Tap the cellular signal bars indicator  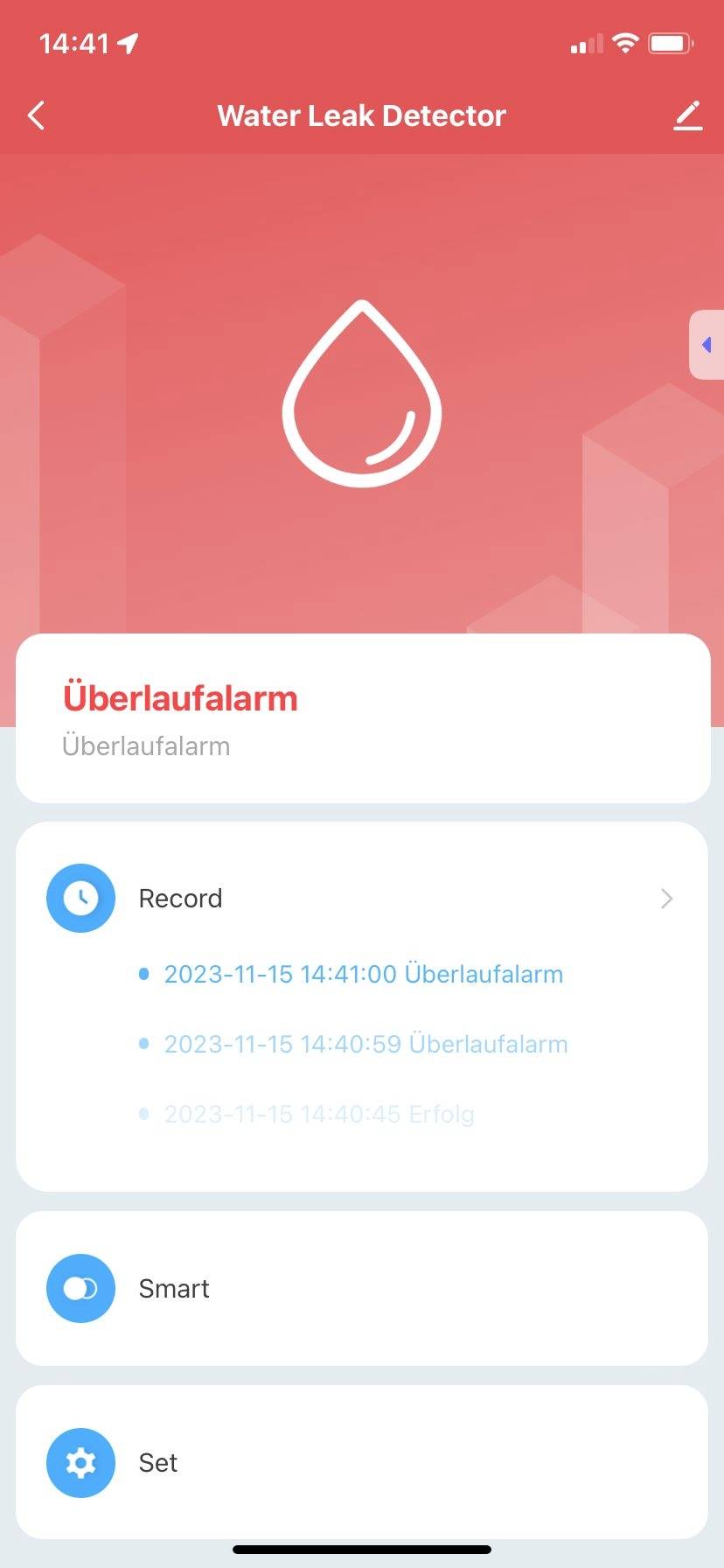584,43
